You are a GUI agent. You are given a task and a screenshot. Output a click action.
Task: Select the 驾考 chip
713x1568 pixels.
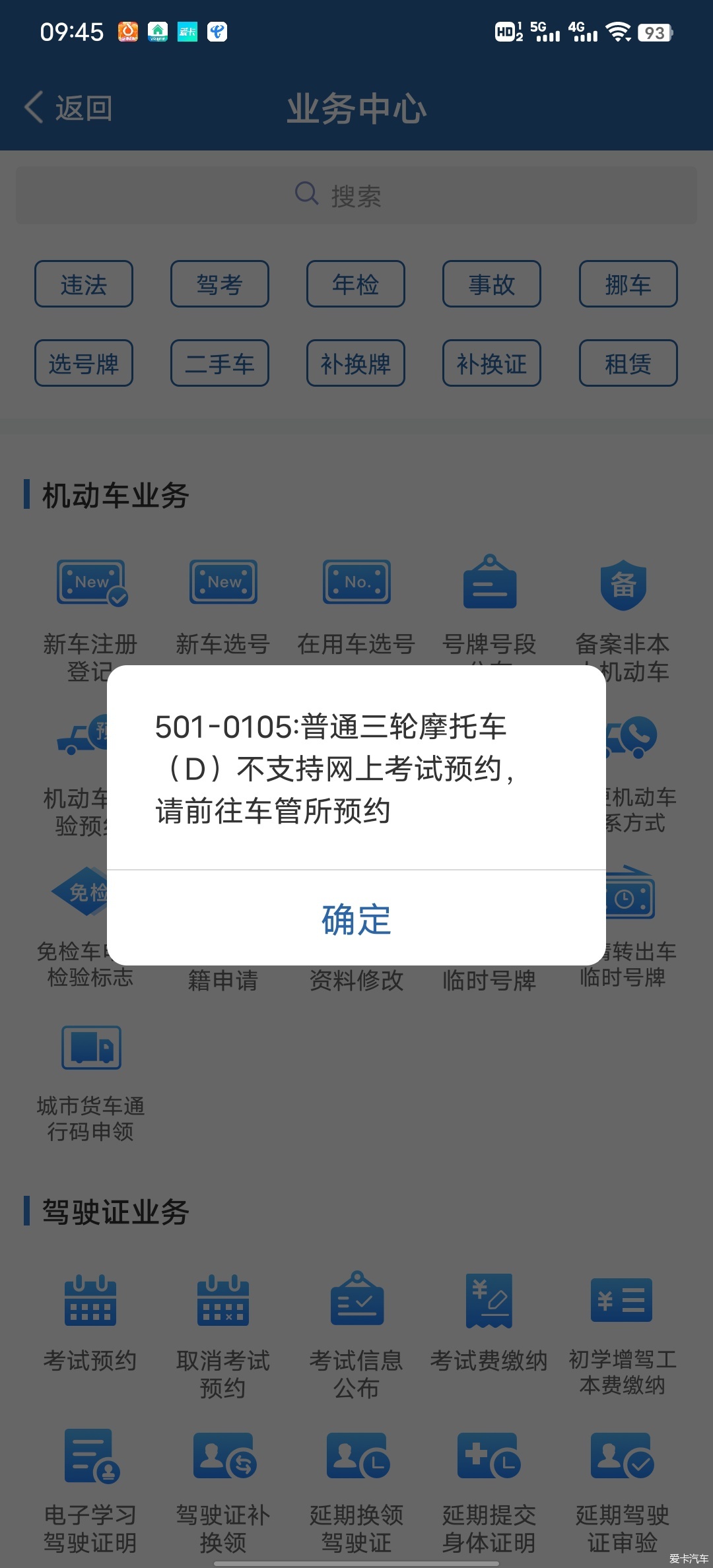[x=220, y=284]
